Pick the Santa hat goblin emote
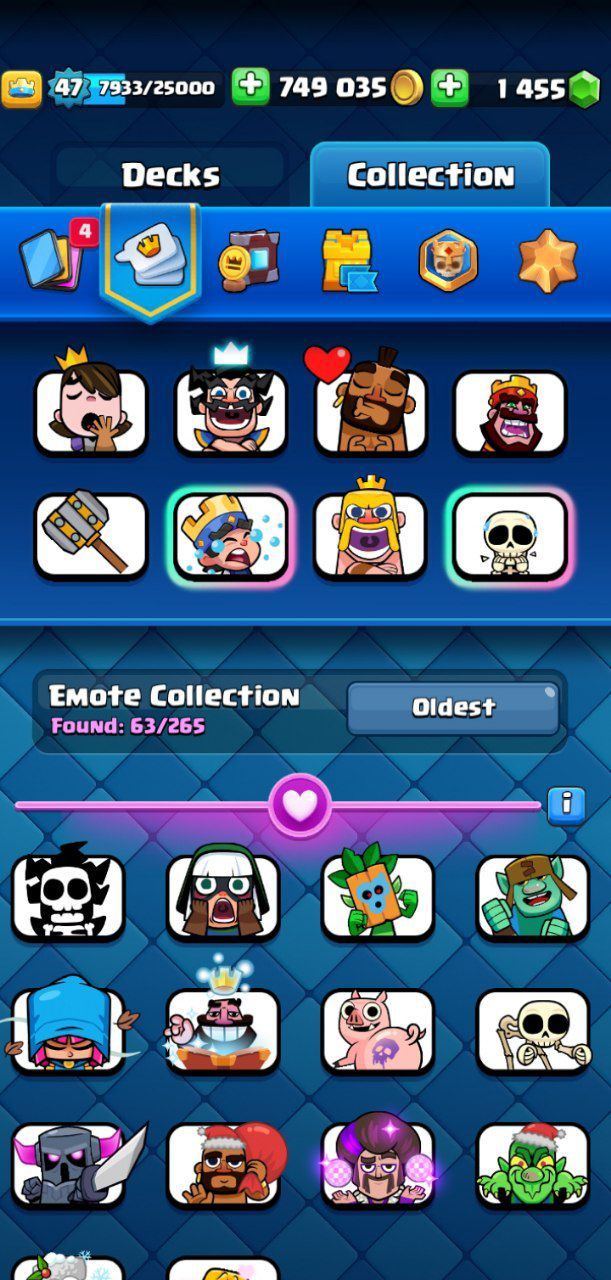Screen dimensions: 611x1280 coord(532,1165)
